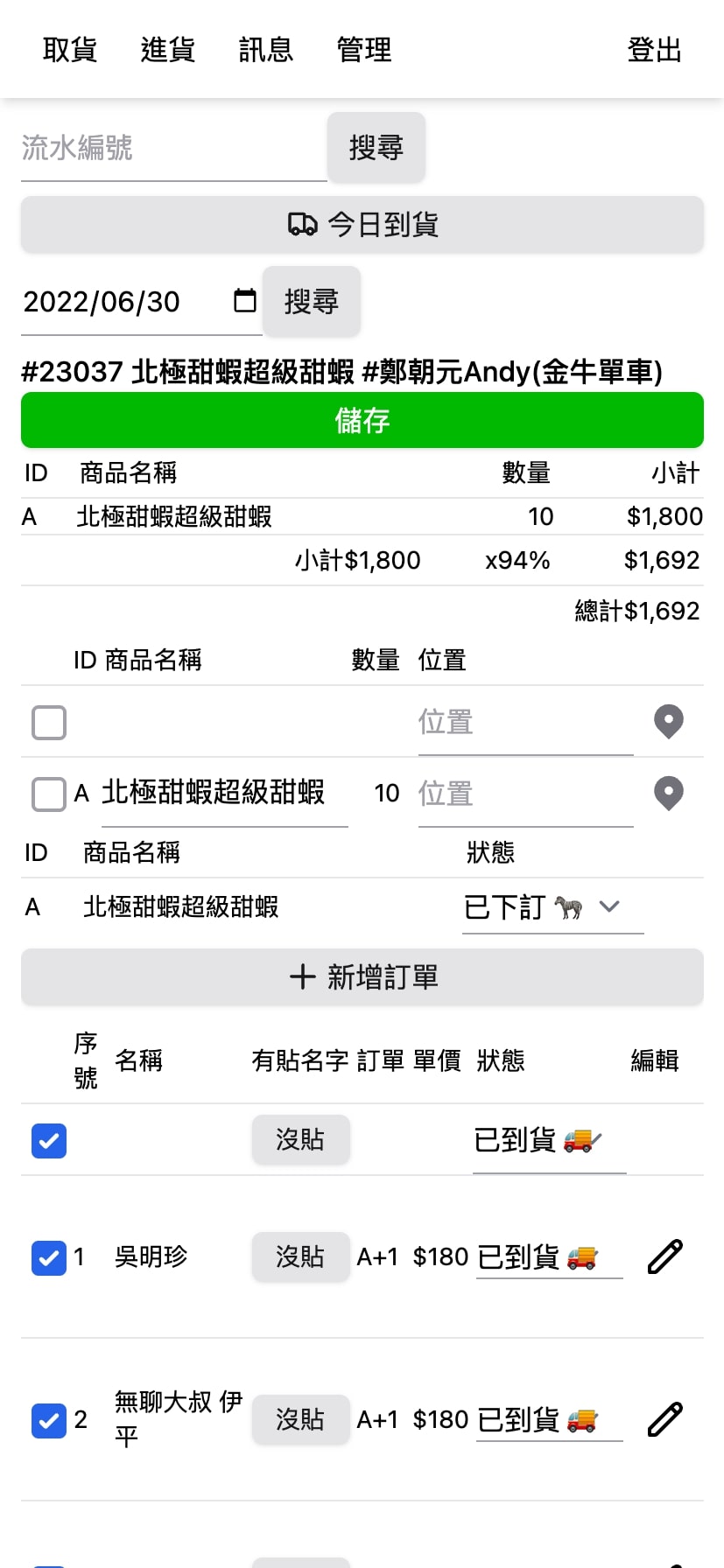Open the calendar date picker icon
The image size is (724, 1568).
[x=243, y=301]
